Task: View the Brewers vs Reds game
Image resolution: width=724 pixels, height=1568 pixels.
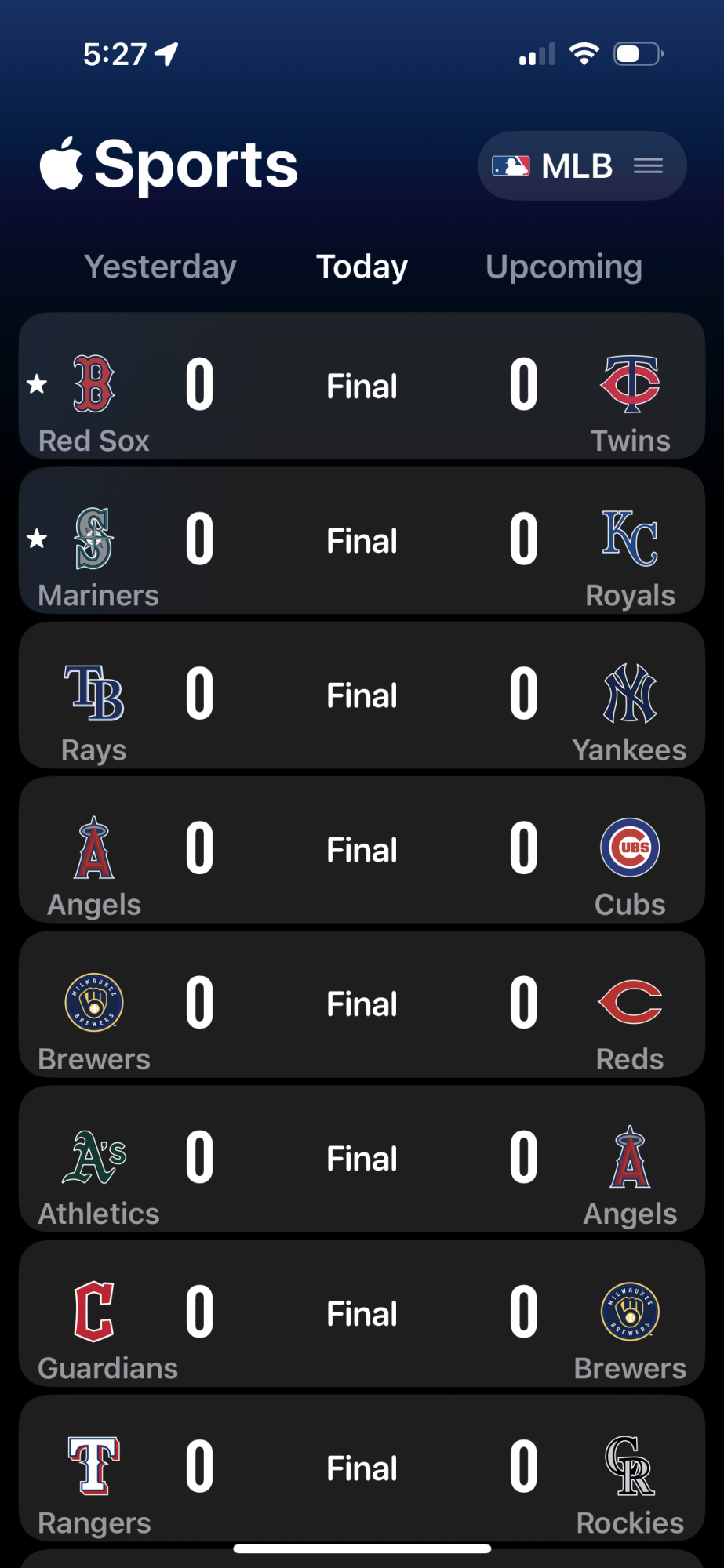Action: (x=362, y=1004)
